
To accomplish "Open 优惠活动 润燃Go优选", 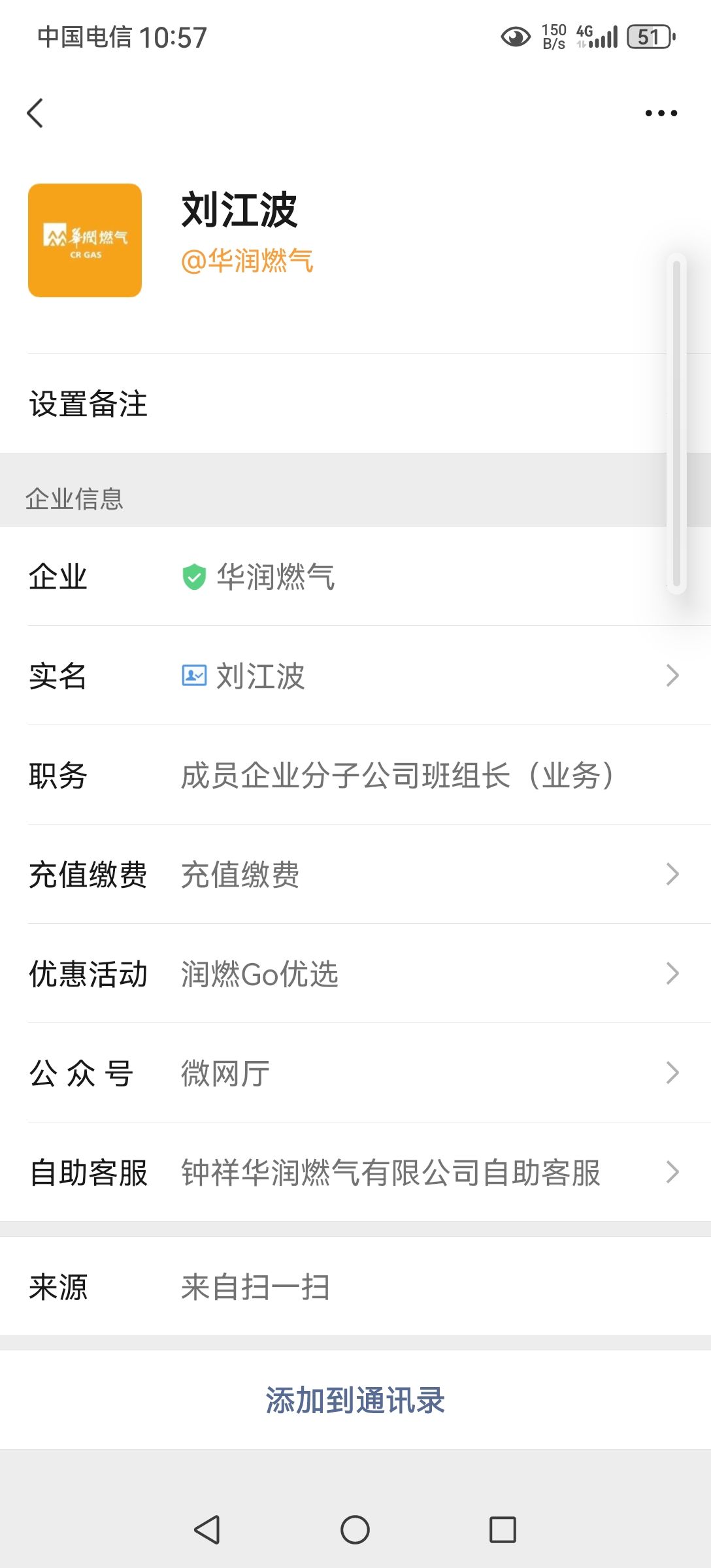I will point(355,973).
